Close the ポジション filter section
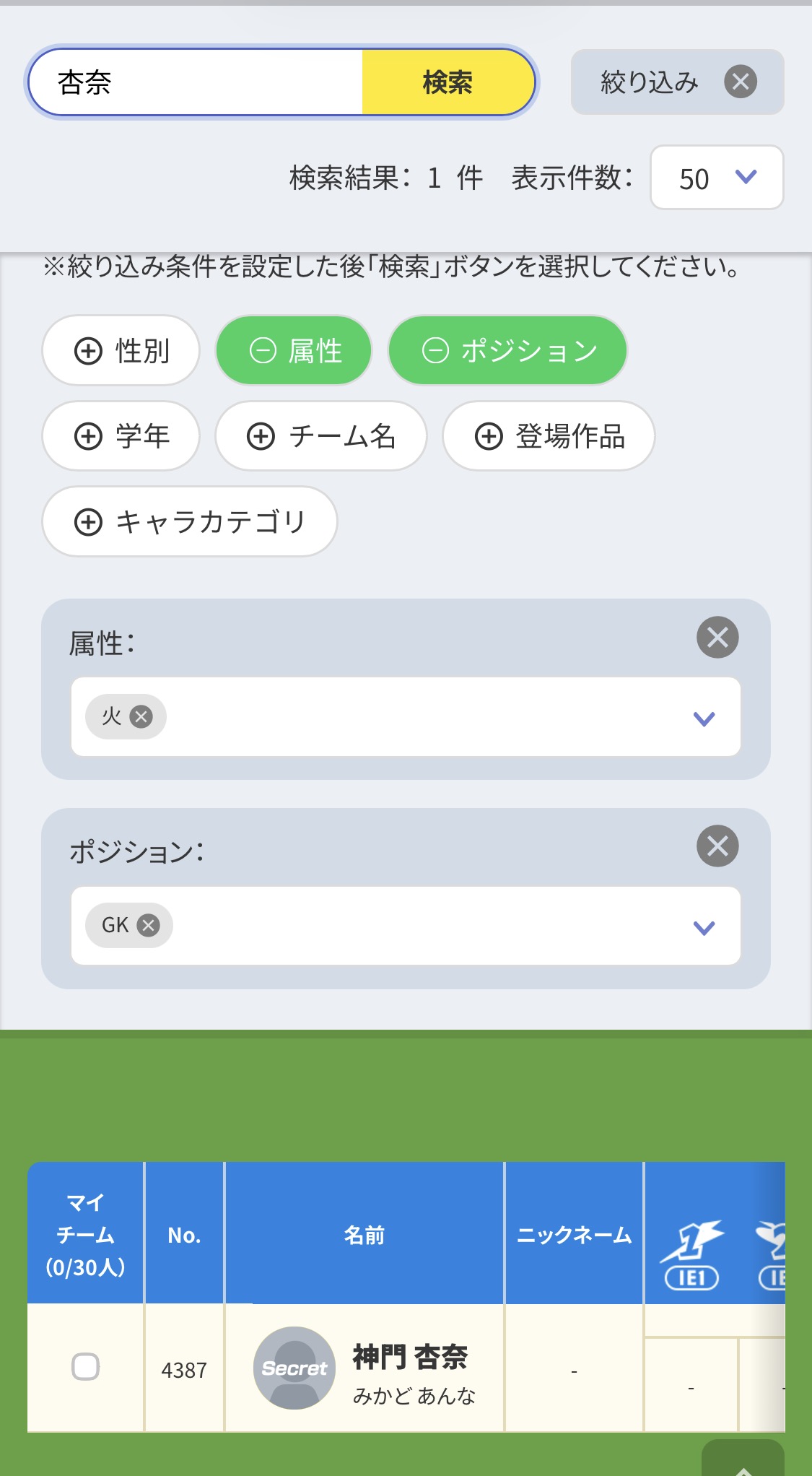The height and width of the screenshot is (1476, 812). tap(717, 846)
